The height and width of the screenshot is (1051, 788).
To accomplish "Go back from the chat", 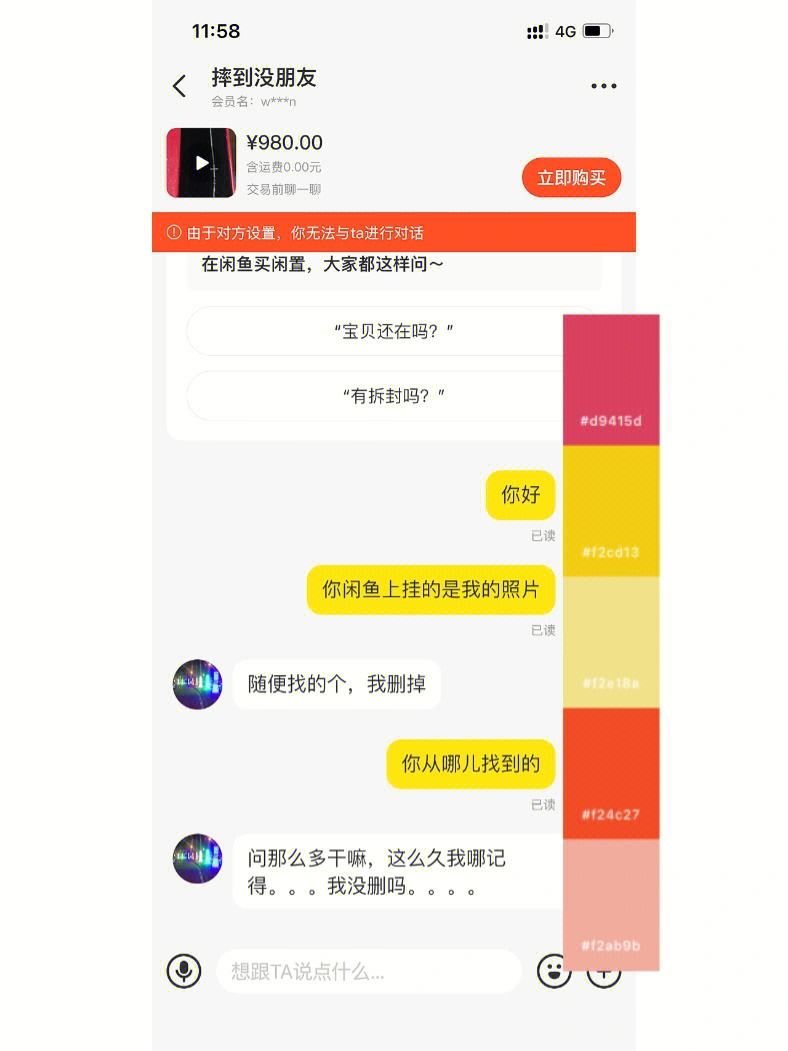I will point(180,86).
